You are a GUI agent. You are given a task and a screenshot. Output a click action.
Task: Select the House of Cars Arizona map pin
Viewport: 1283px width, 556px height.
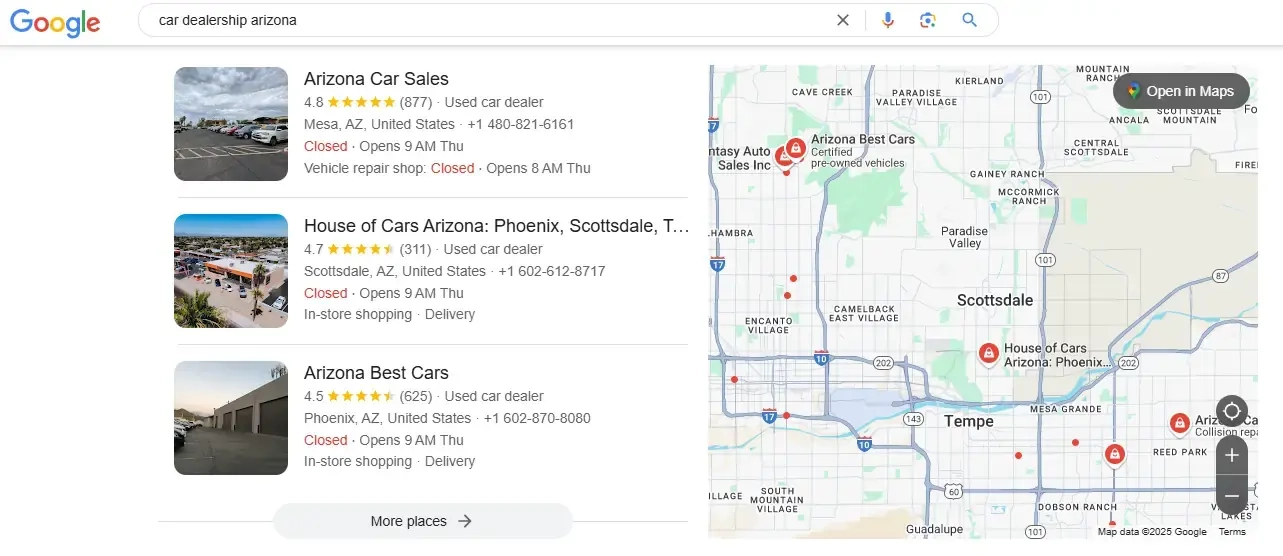click(x=988, y=353)
